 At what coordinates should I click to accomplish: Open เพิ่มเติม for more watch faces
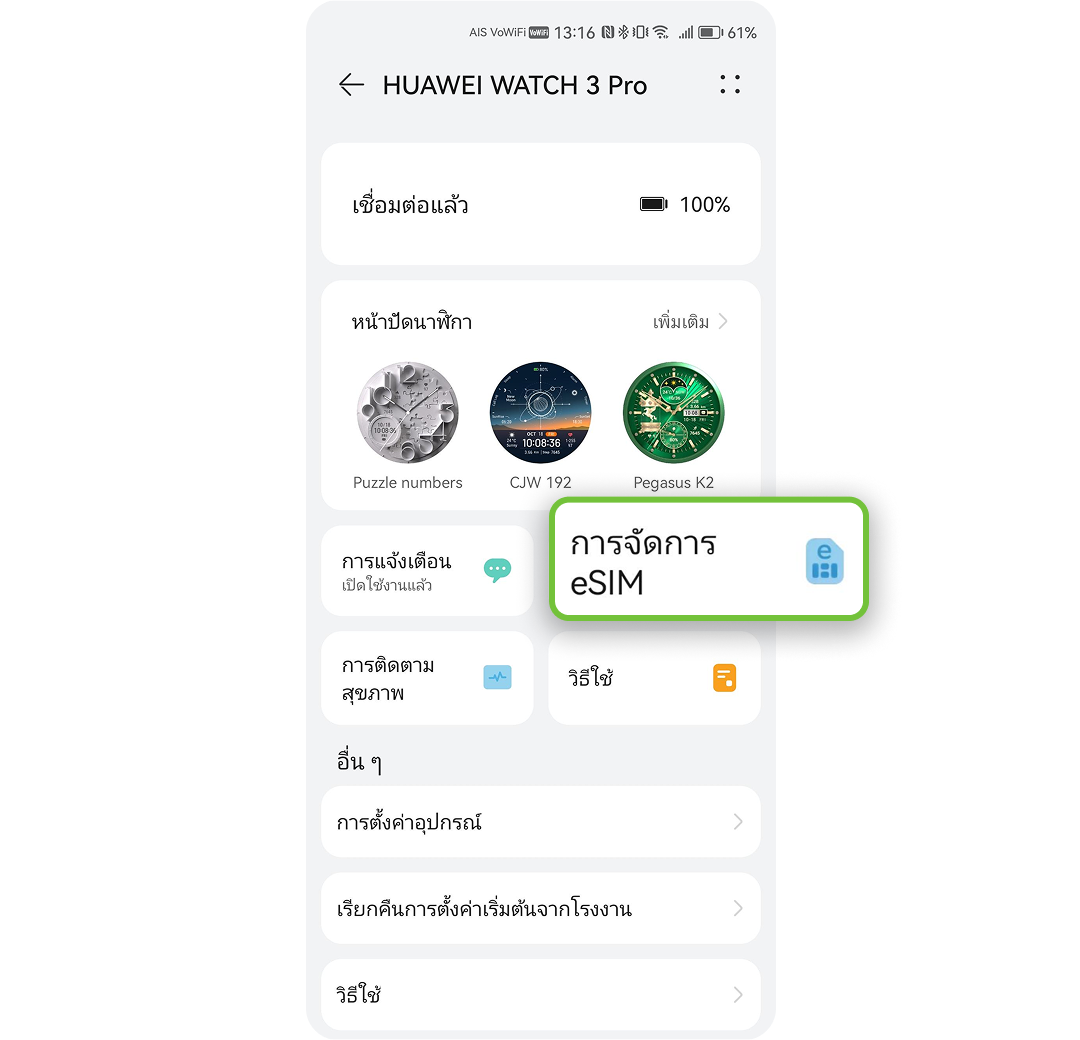point(690,322)
